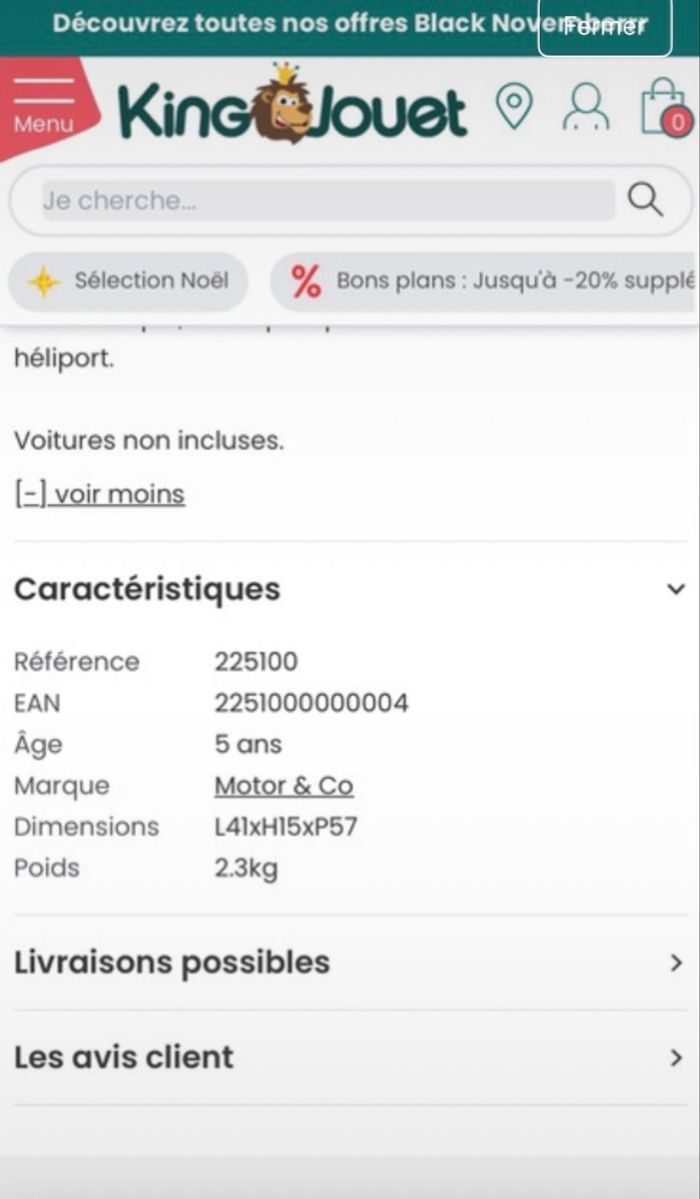This screenshot has height=1199, width=700.
Task: Select the Sélection Noël chip
Action: pos(128,281)
